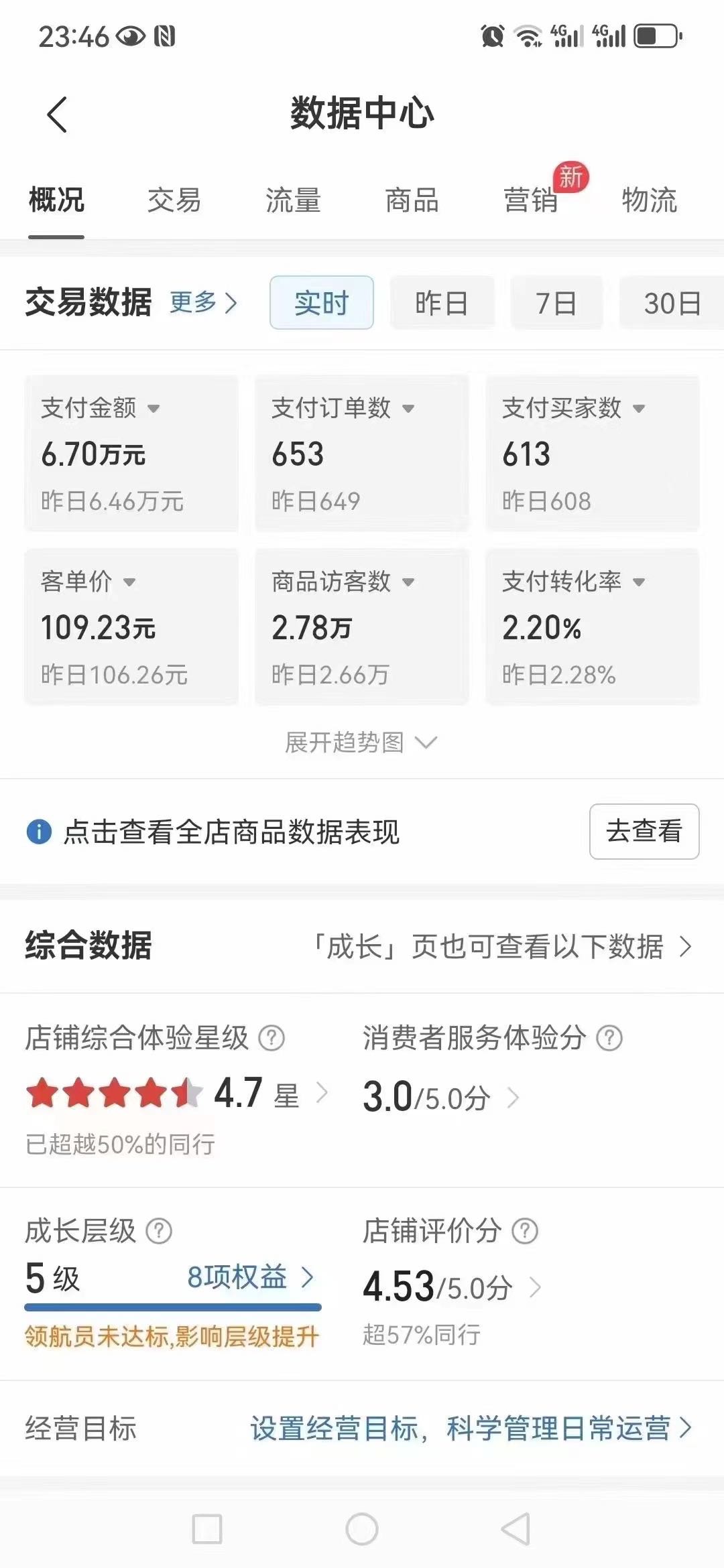The height and width of the screenshot is (1568, 724).
Task: Switch to the 物流 tab
Action: point(649,200)
